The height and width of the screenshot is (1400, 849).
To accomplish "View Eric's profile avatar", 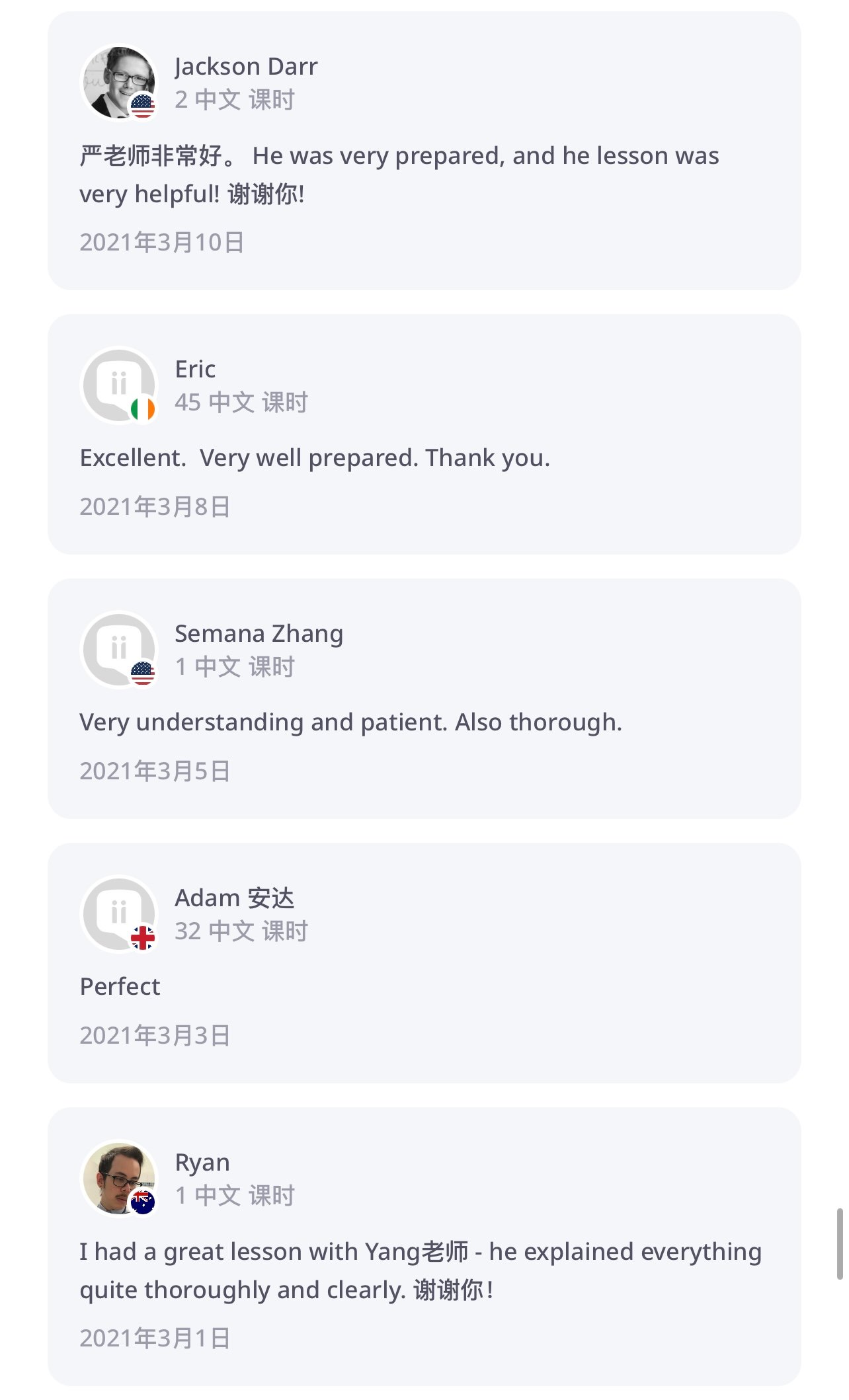I will coord(119,385).
